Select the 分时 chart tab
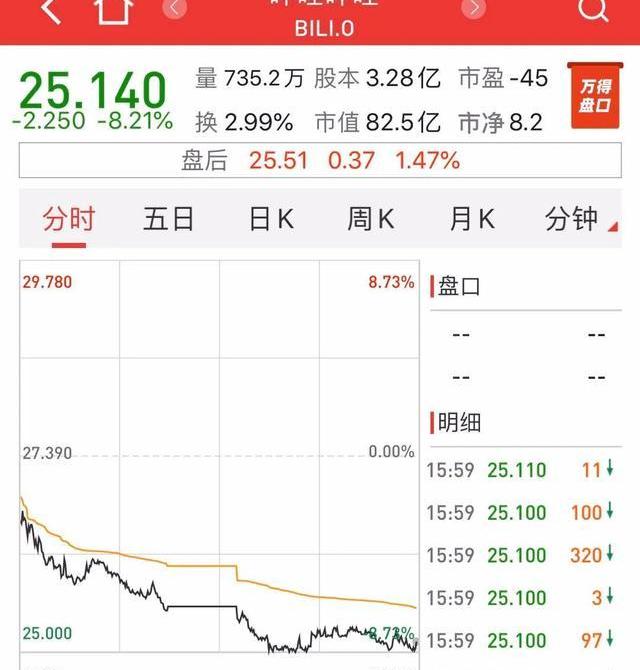Image resolution: width=640 pixels, height=670 pixels. (68, 219)
